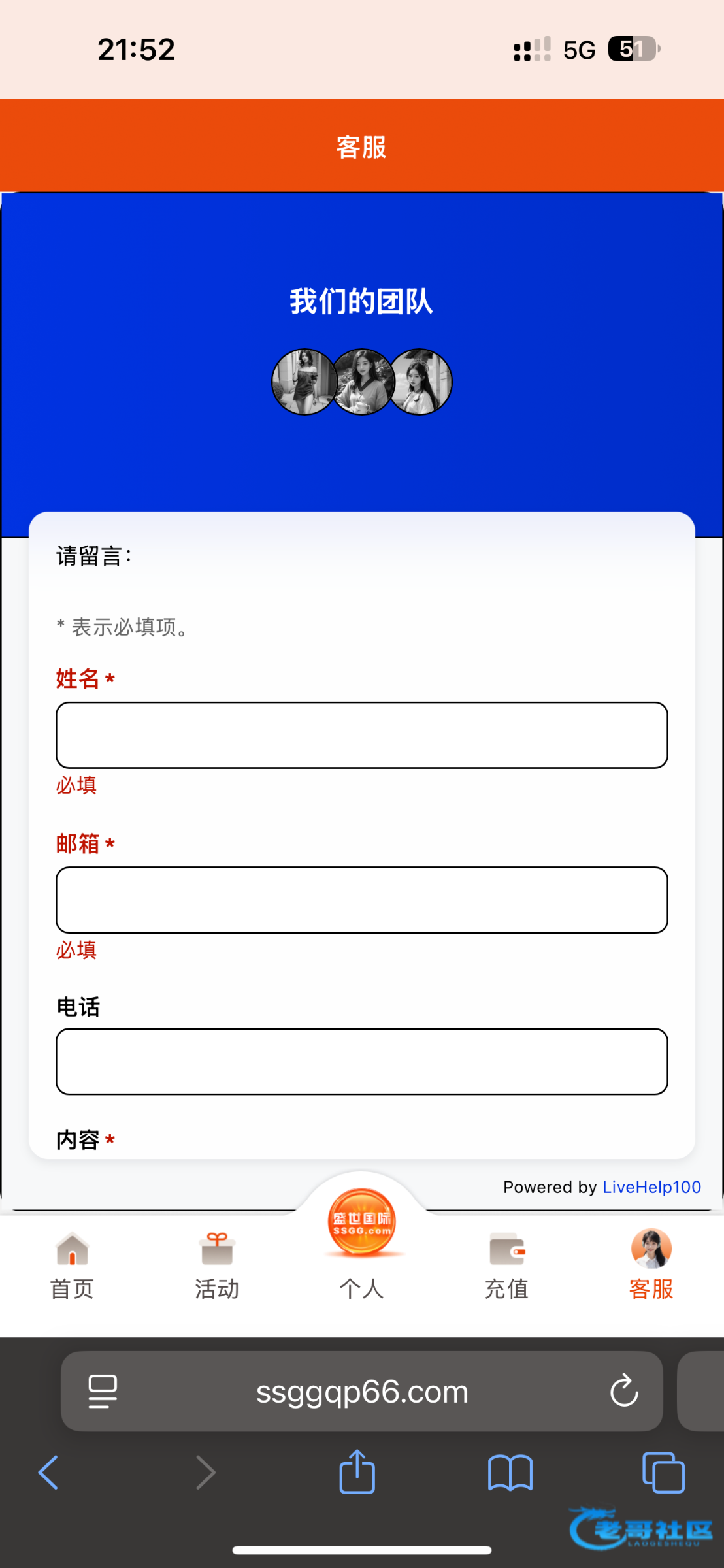
Task: Select the 电话 (phone) input box
Action: coord(361,1061)
